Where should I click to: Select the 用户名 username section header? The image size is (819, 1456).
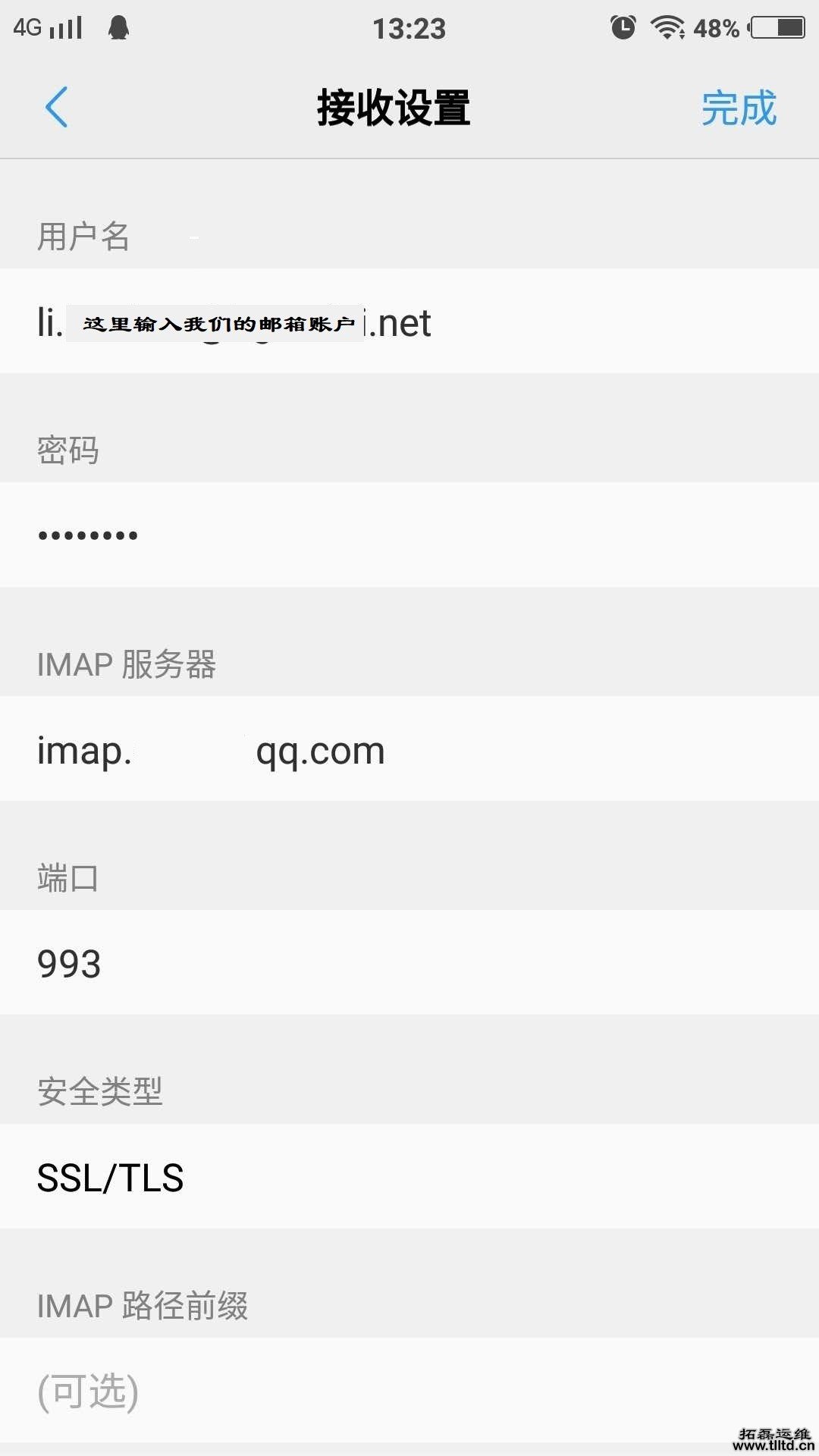(x=82, y=237)
